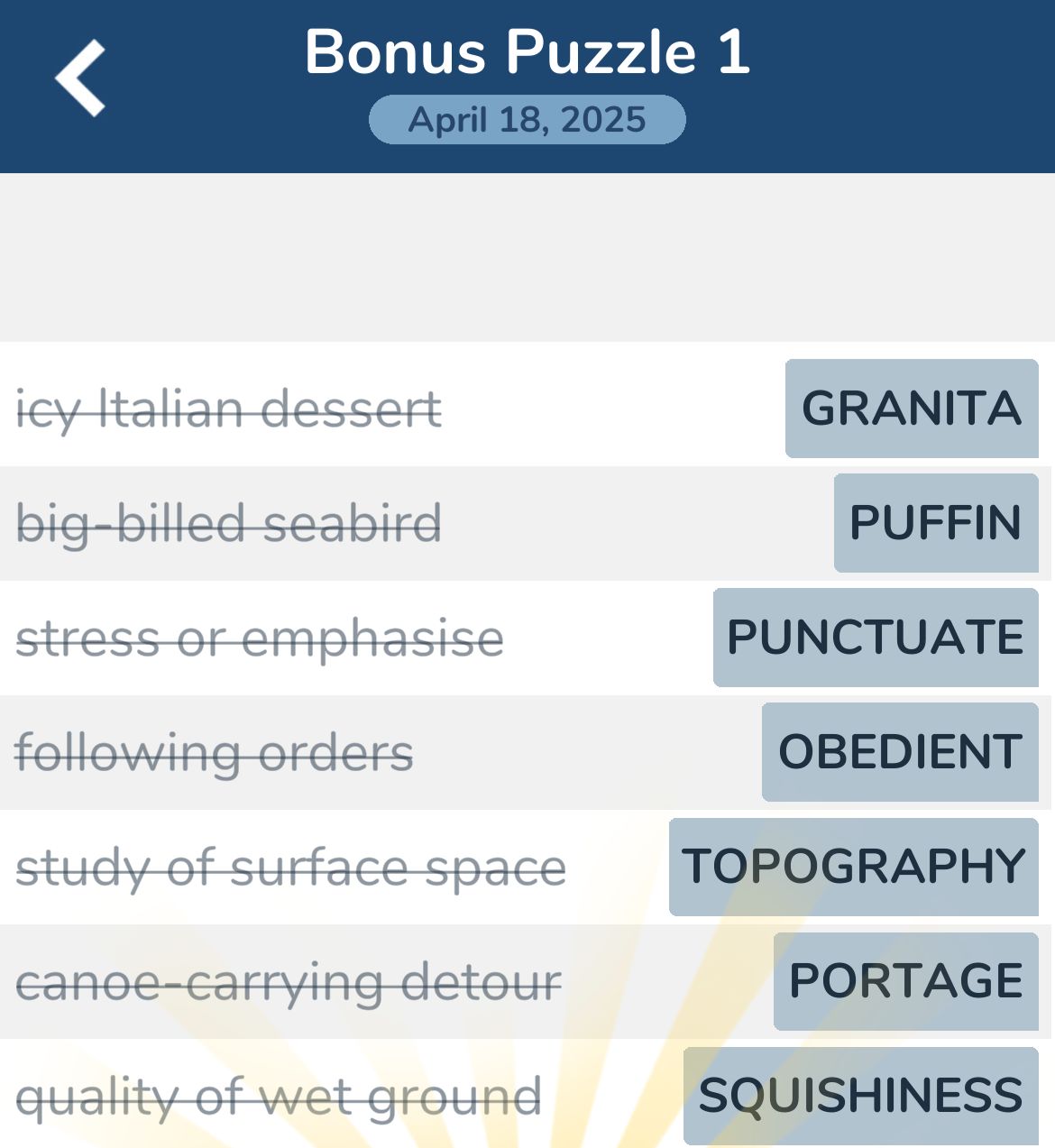Toggle the PUFFIN answer tile
The height and width of the screenshot is (1148, 1055).
pyautogui.click(x=935, y=523)
